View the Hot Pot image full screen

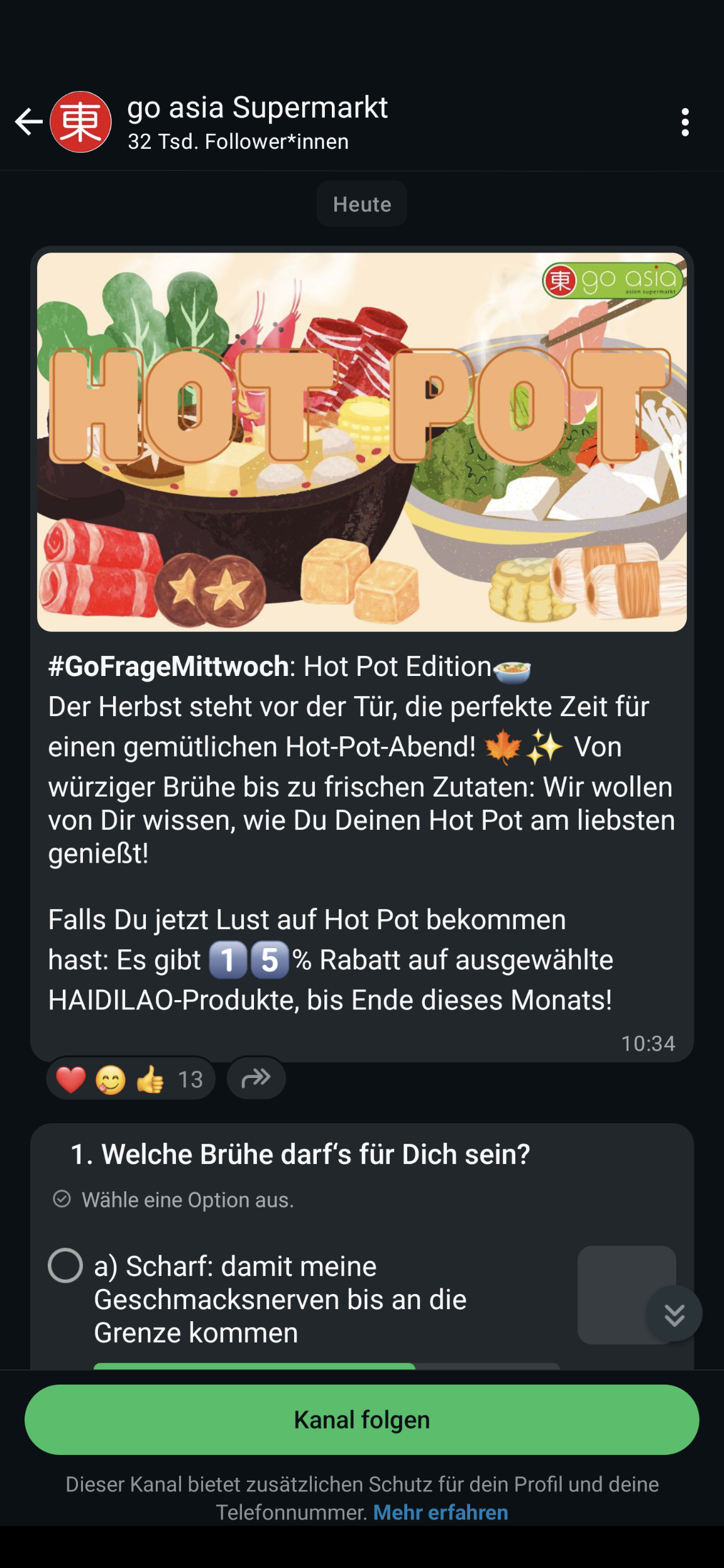[361, 442]
